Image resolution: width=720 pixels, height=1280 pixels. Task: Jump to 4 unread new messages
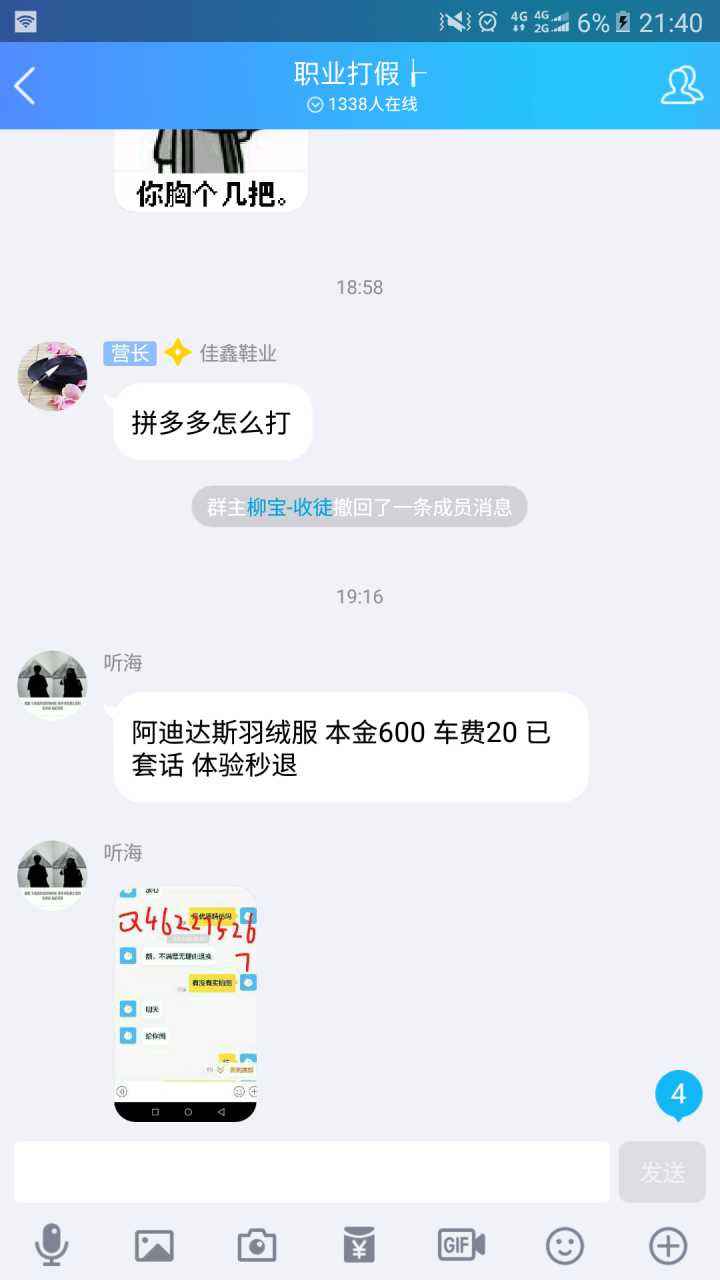point(678,1095)
